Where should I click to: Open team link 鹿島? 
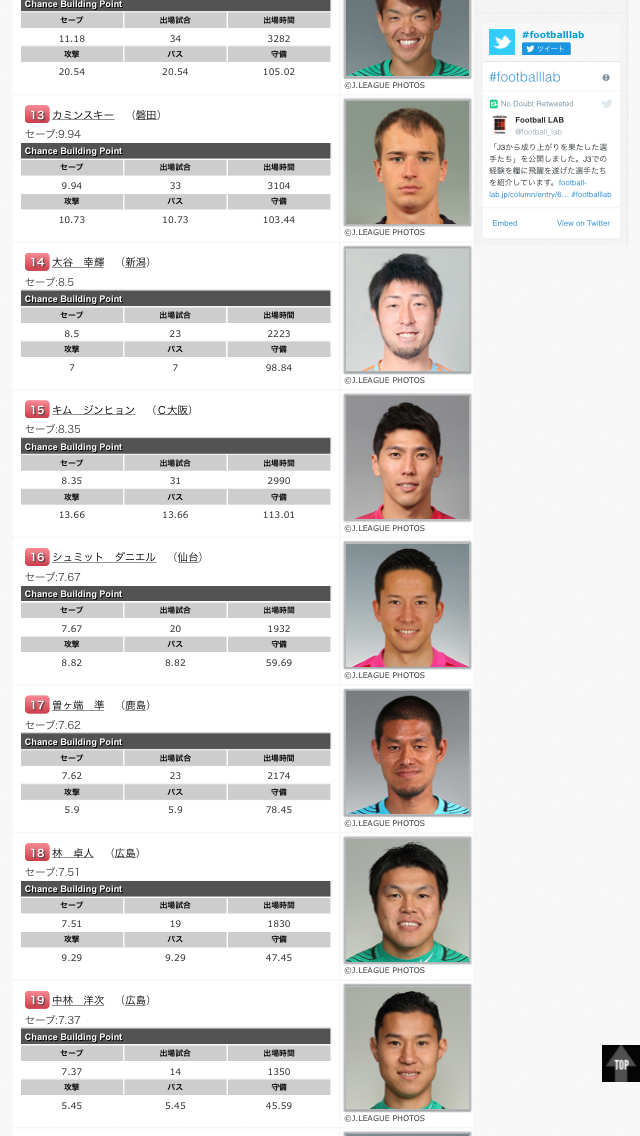pyautogui.click(x=136, y=705)
